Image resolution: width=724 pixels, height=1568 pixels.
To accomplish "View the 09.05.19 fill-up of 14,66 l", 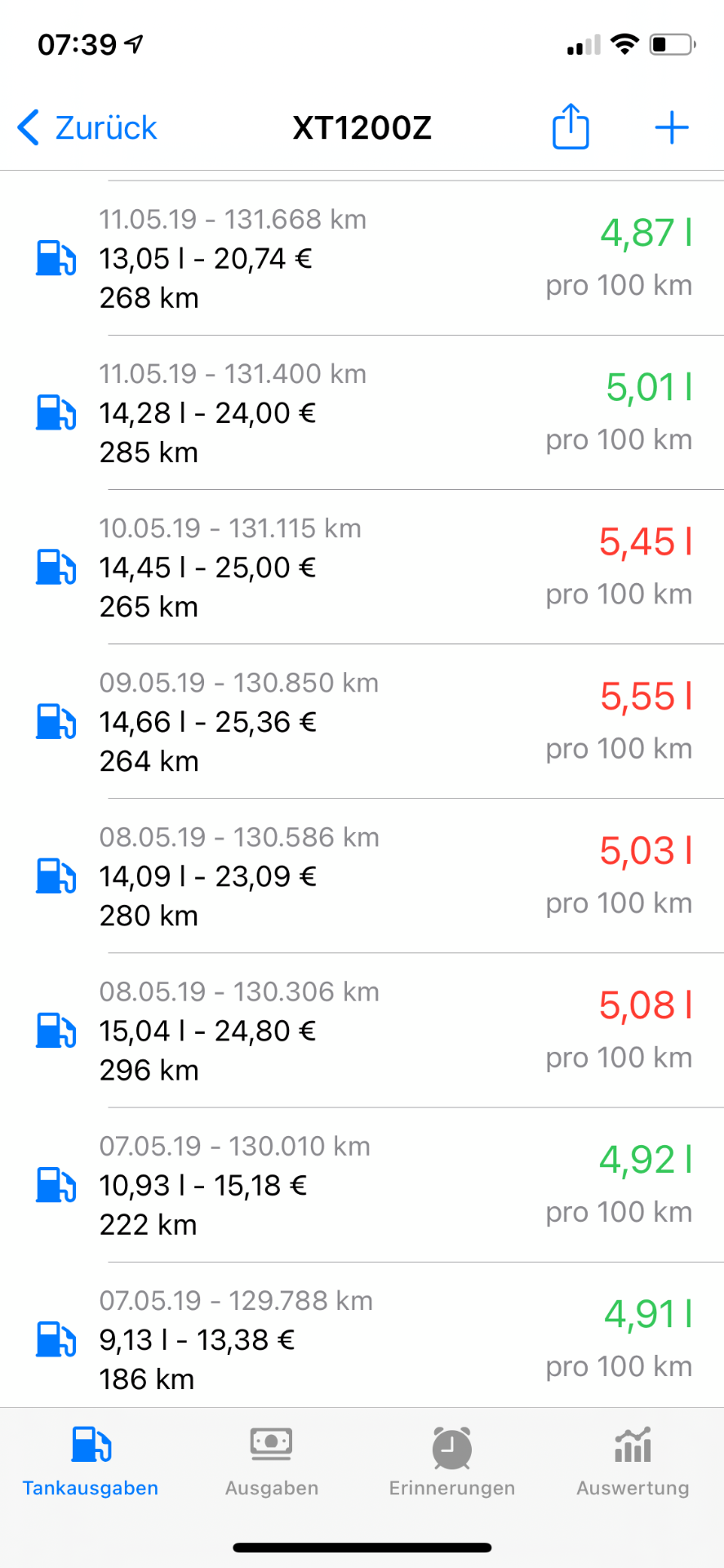I will point(362,721).
